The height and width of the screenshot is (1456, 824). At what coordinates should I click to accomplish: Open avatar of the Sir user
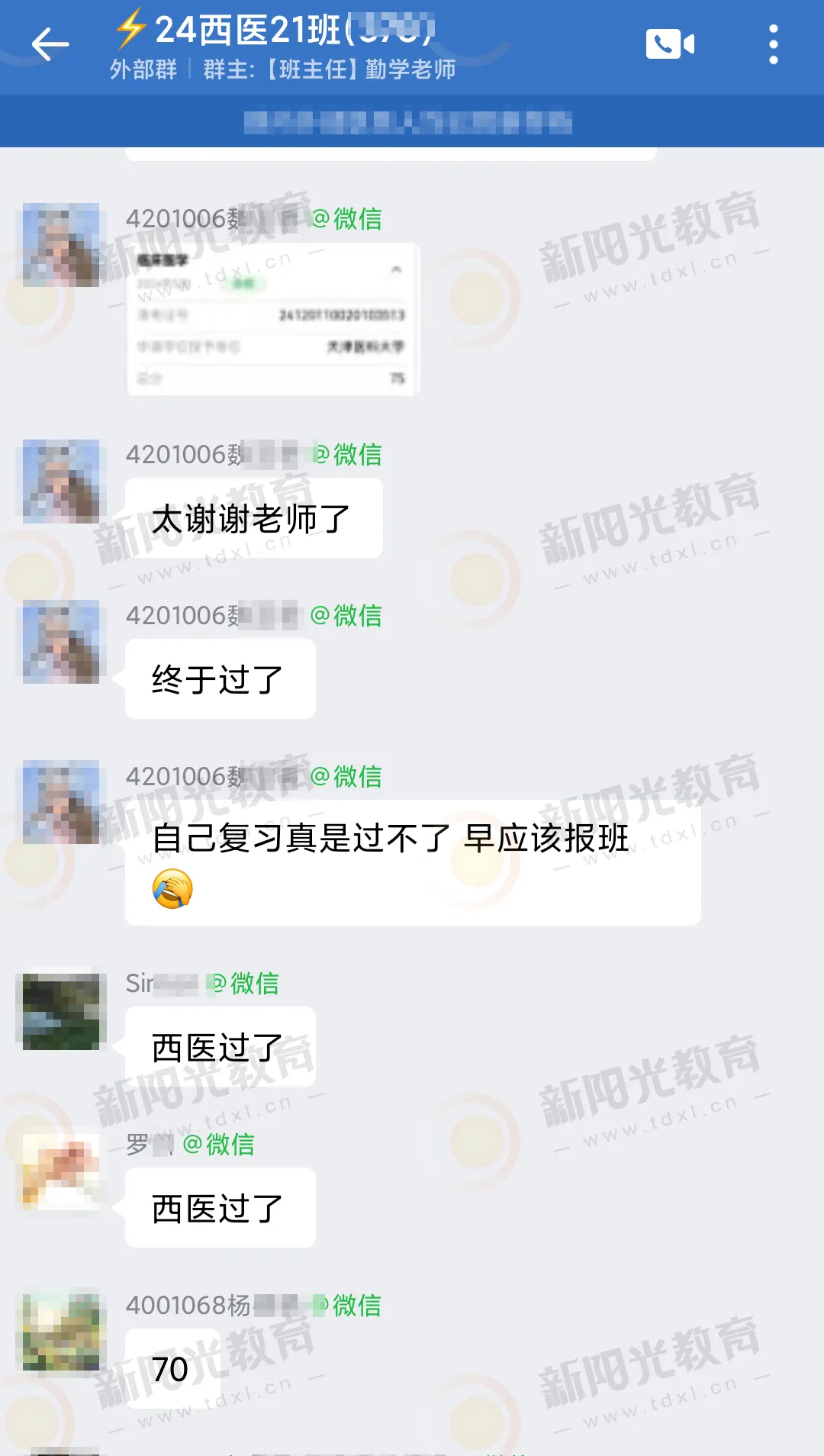pyautogui.click(x=61, y=1011)
